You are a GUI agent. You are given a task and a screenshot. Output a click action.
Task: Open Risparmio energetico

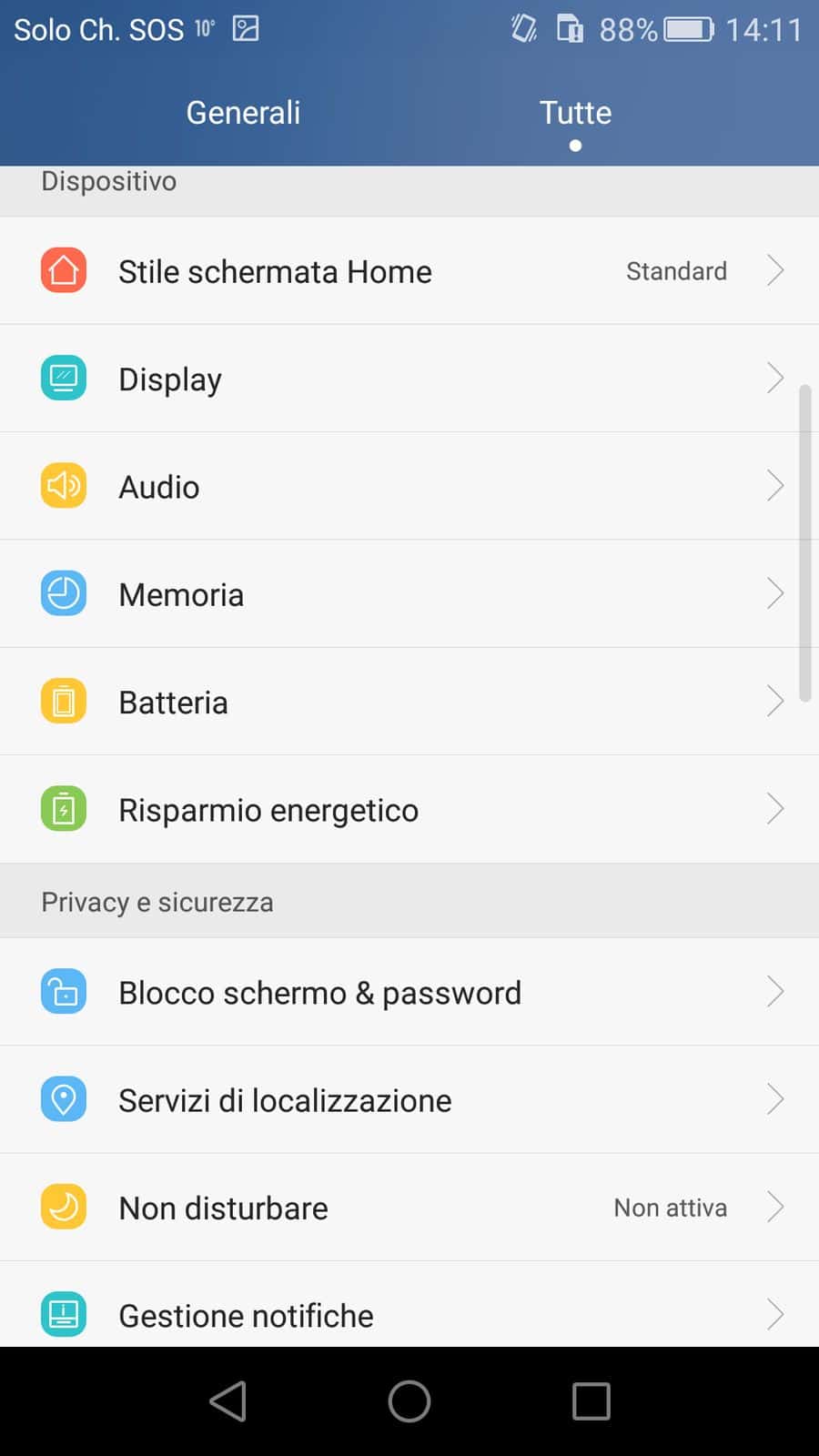pos(409,810)
